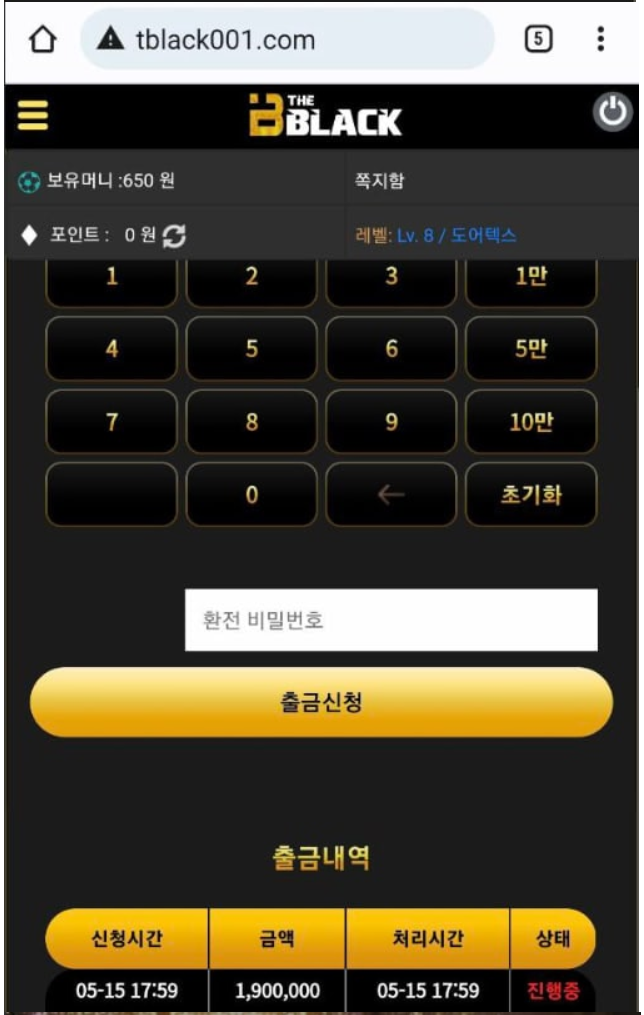Add 10만 to the amount
The height and width of the screenshot is (1015, 644).
(531, 422)
